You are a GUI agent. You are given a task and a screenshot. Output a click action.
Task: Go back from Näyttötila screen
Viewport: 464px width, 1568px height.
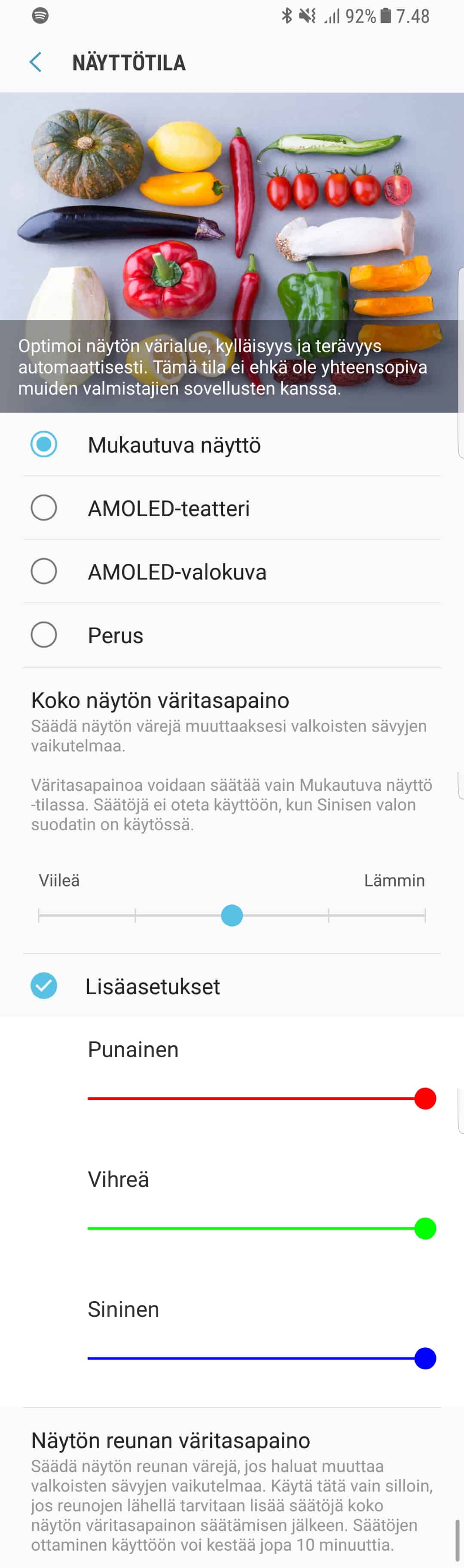[36, 62]
